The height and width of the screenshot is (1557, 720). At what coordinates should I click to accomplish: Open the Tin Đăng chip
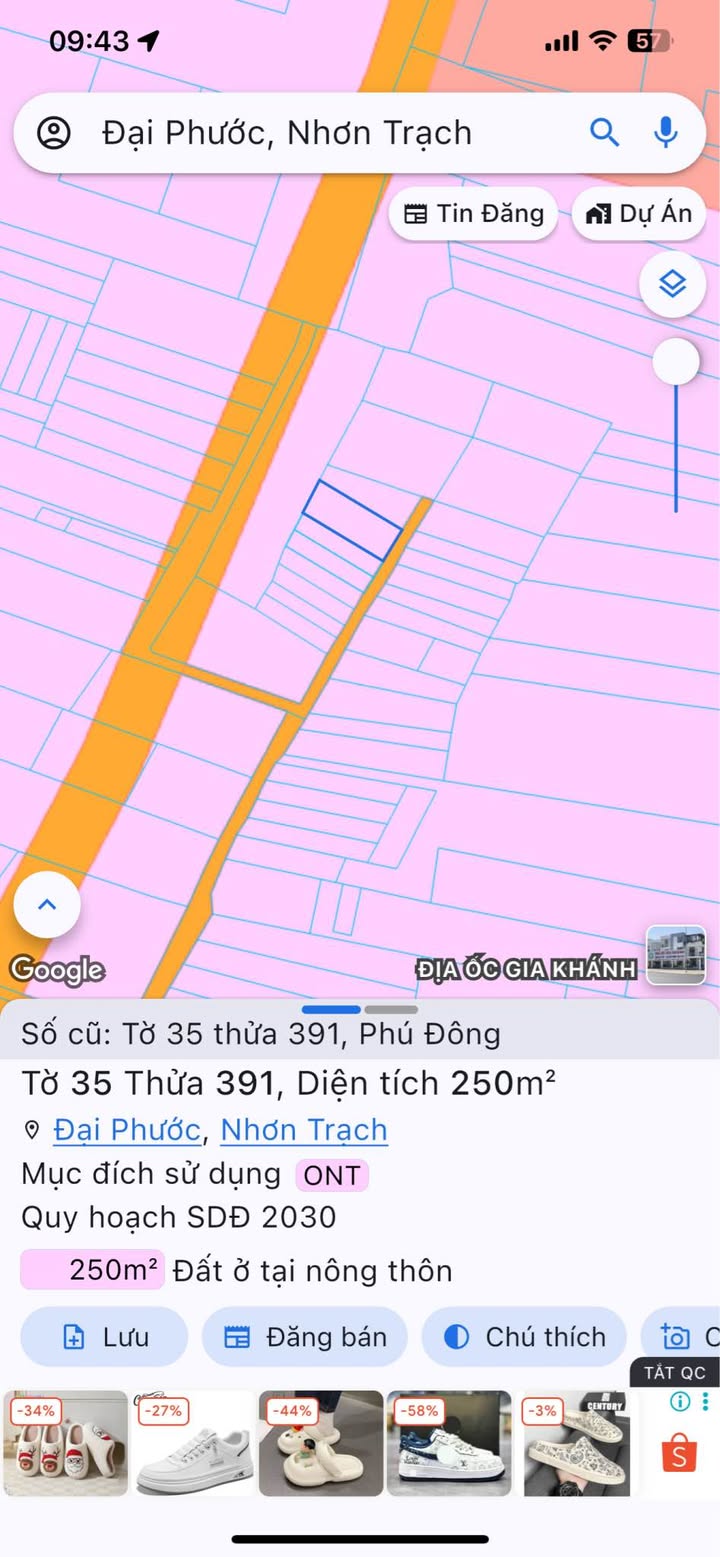(473, 214)
